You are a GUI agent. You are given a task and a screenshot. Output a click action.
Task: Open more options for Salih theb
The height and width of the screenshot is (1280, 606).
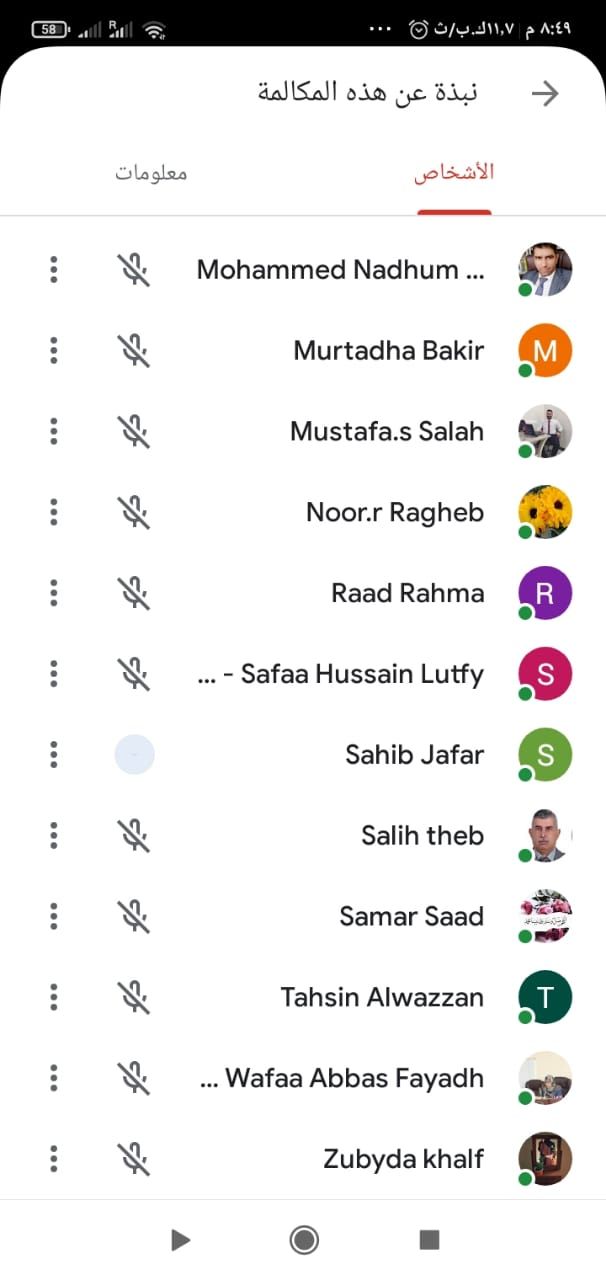pos(54,835)
